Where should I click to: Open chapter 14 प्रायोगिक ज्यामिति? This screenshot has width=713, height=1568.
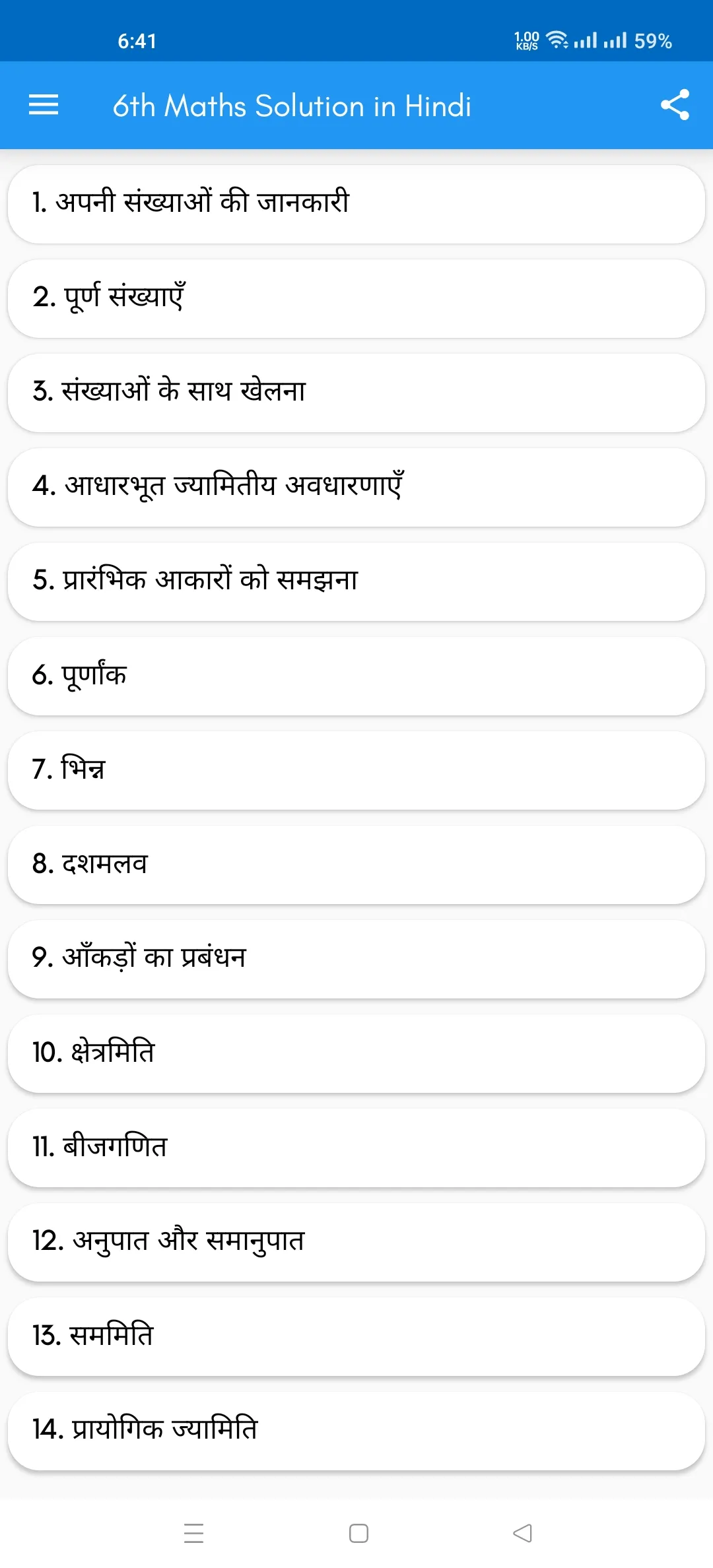[x=356, y=1431]
